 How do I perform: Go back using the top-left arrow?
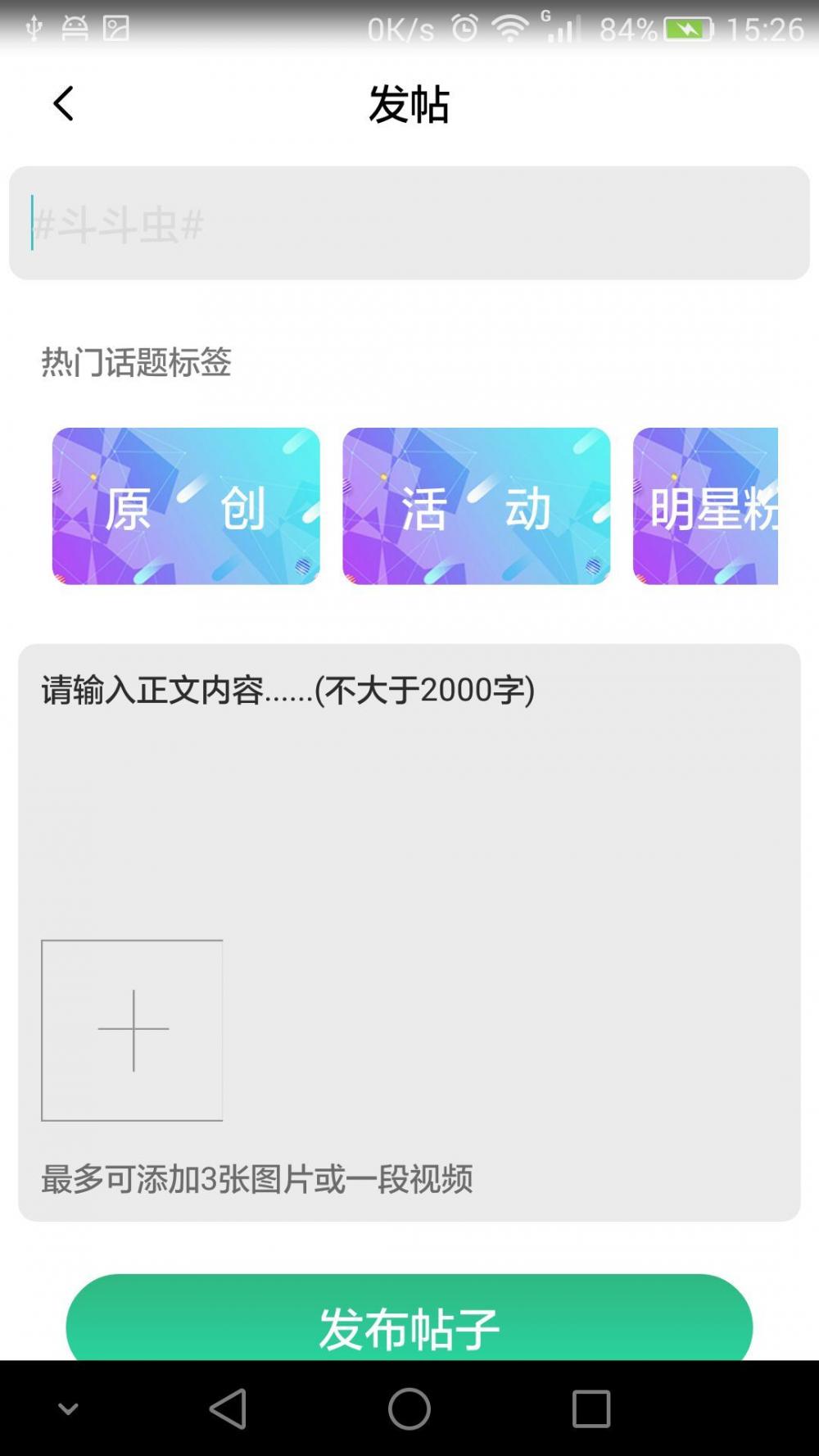[63, 104]
